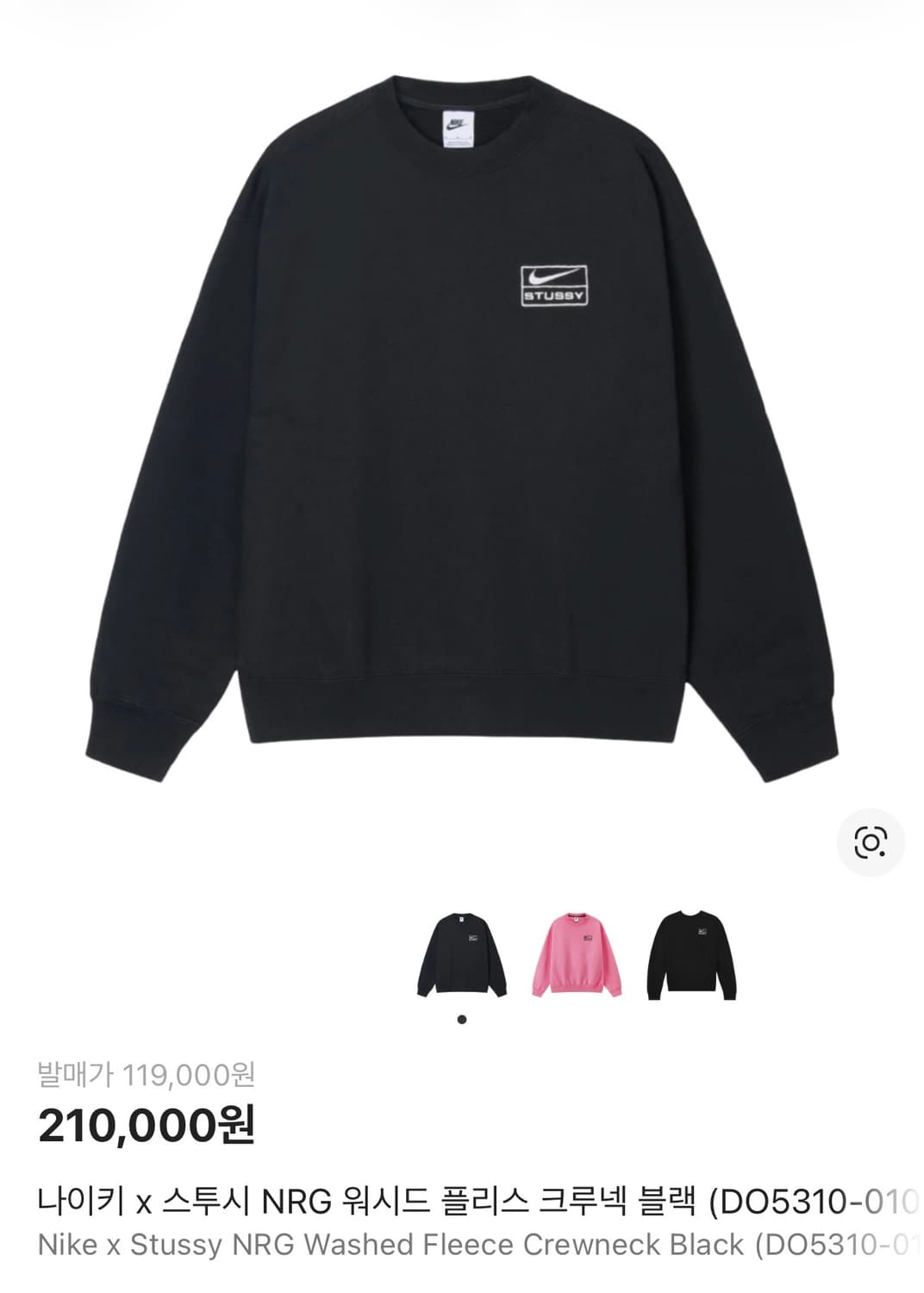
Task: Click the Nike collar label inside the image
Action: pyautogui.click(x=459, y=129)
